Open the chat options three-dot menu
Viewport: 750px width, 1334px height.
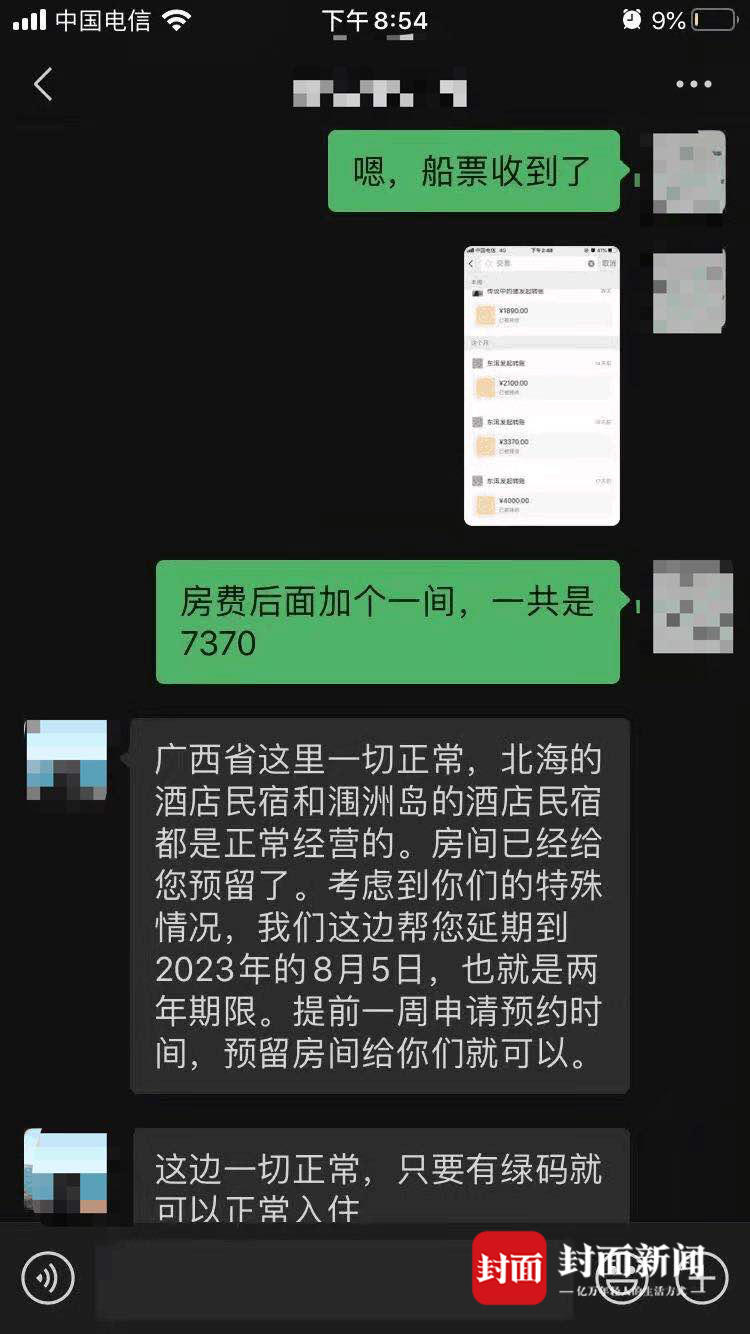(693, 85)
